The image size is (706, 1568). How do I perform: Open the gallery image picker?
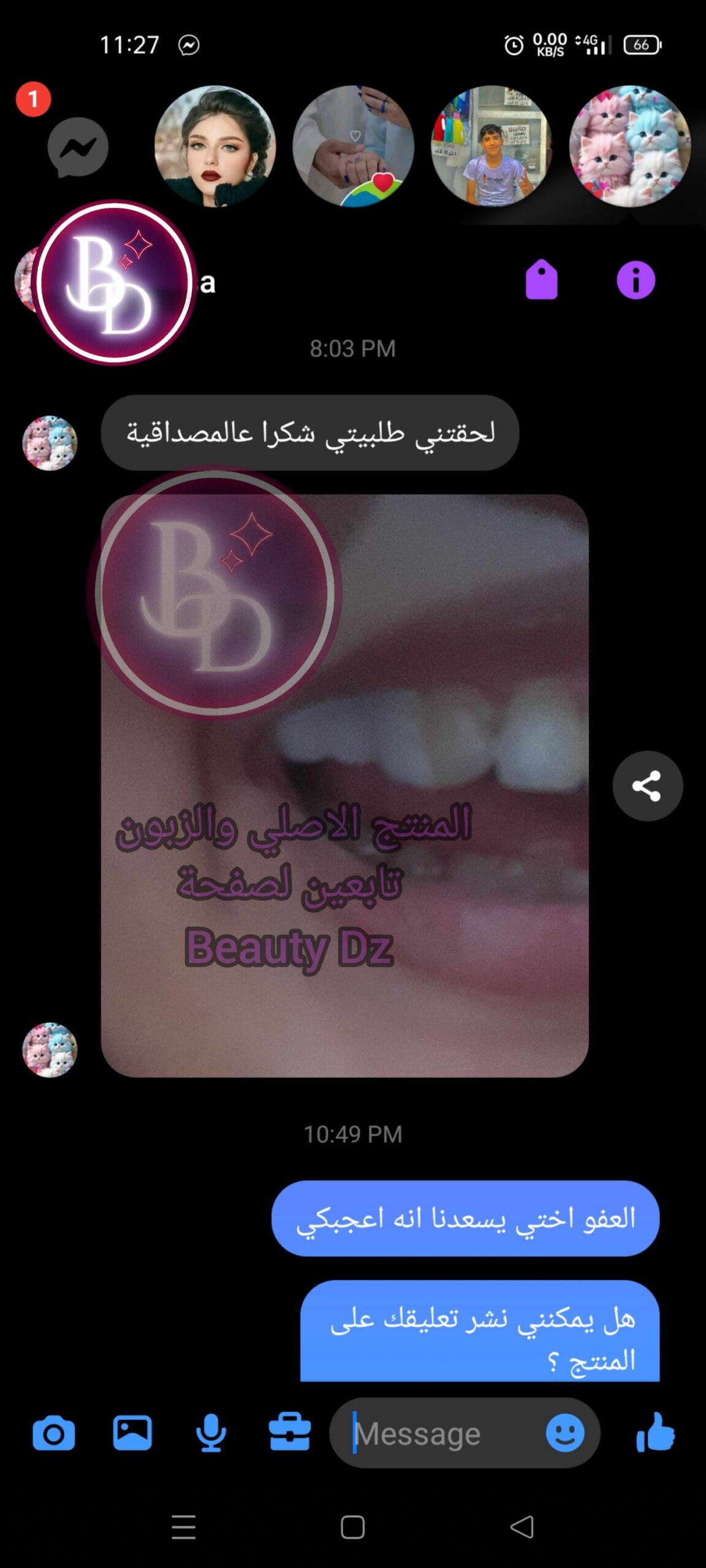(x=132, y=1433)
